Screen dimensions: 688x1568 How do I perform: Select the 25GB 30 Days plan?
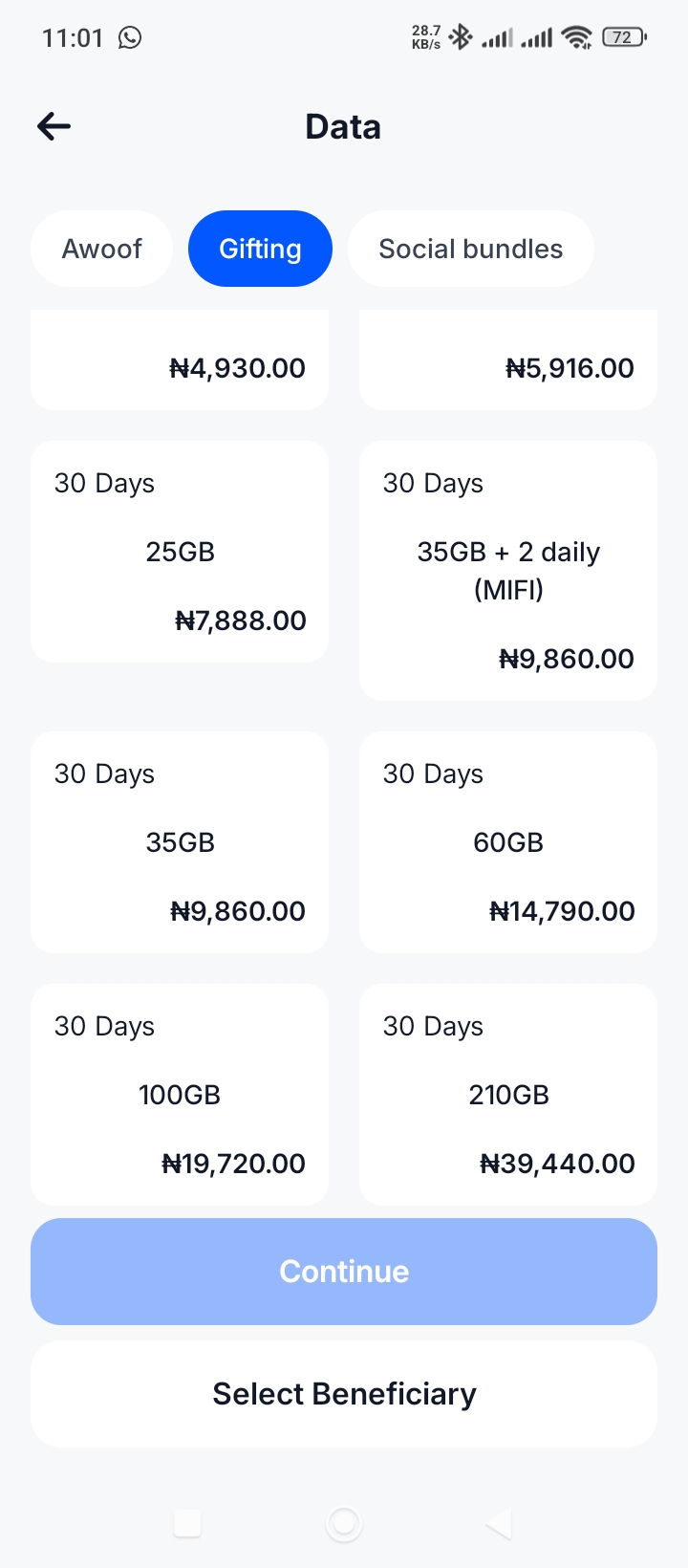[180, 552]
